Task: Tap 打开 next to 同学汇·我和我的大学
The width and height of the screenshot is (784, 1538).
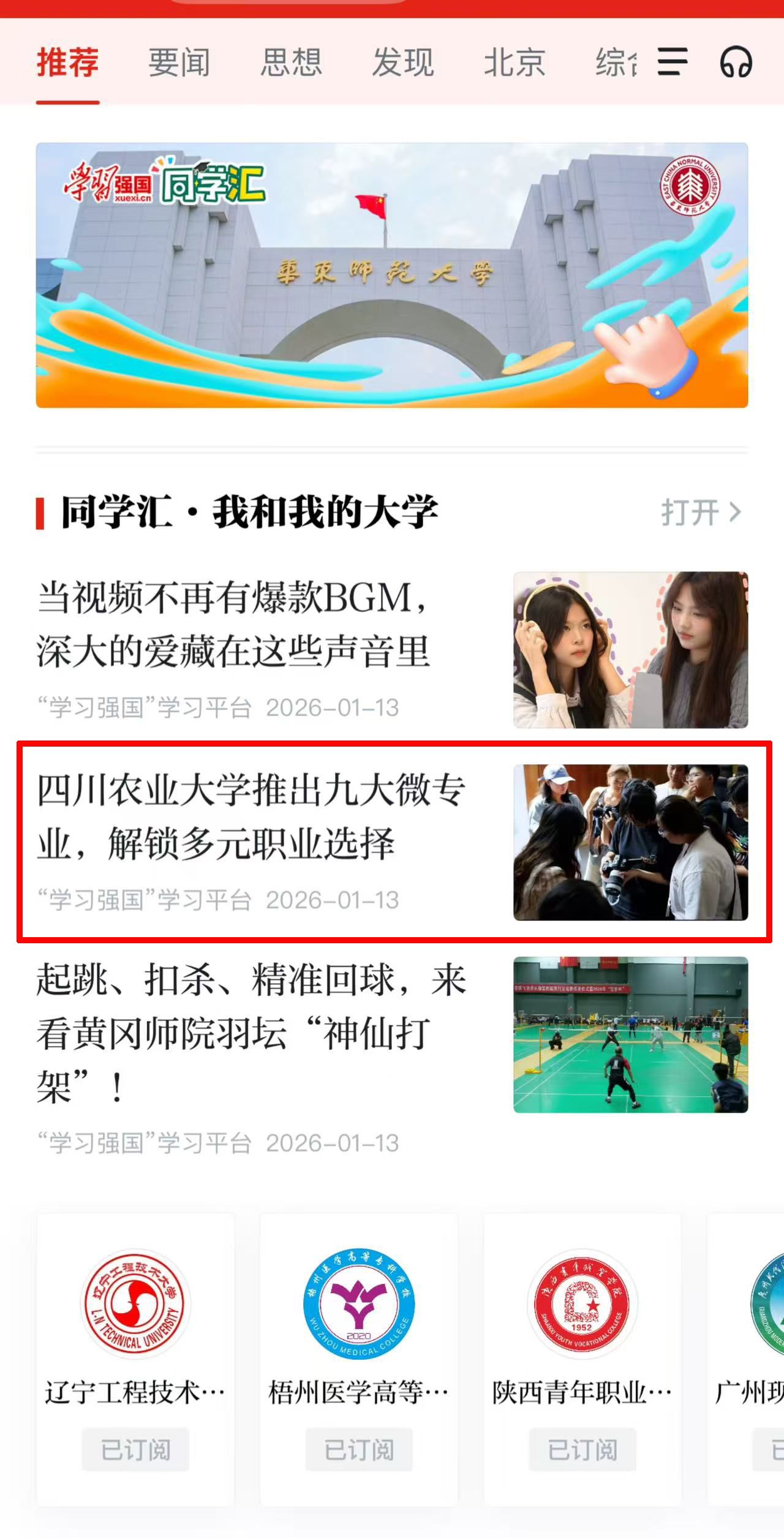Action: tap(701, 512)
